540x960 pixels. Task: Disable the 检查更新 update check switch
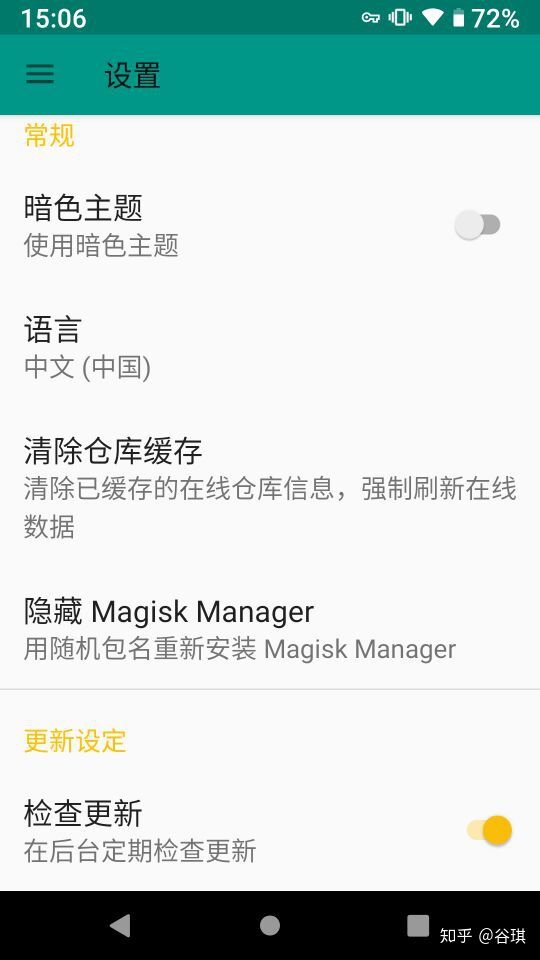pyautogui.click(x=489, y=831)
